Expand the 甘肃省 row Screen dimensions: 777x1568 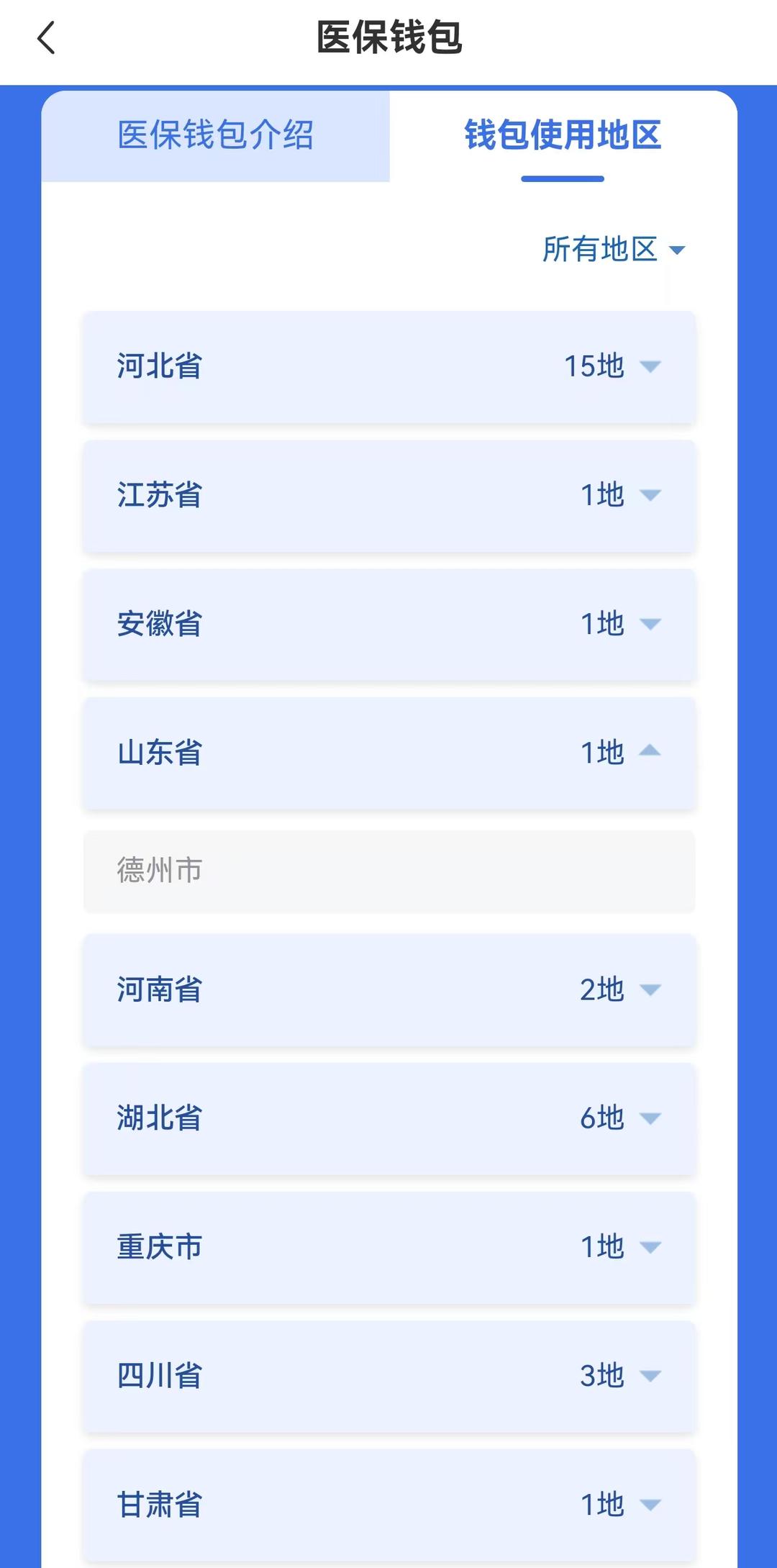pyautogui.click(x=388, y=1505)
